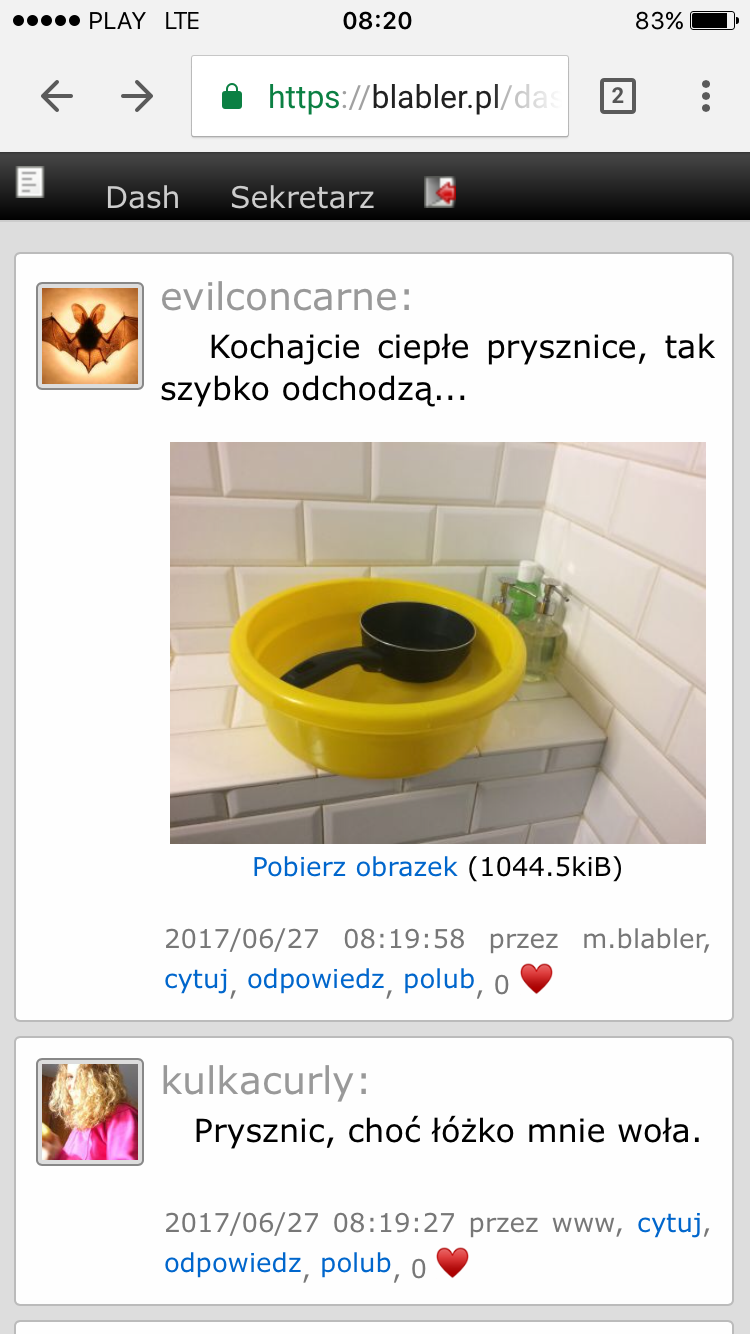The image size is (750, 1334).
Task: Tap the browser forward arrow
Action: tap(137, 97)
